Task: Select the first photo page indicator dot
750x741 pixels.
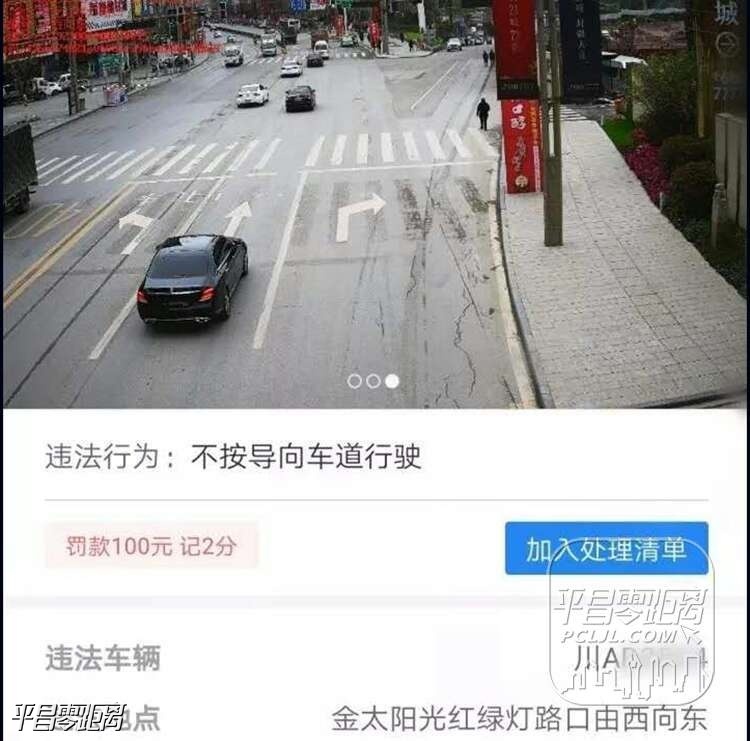Action: pos(354,381)
